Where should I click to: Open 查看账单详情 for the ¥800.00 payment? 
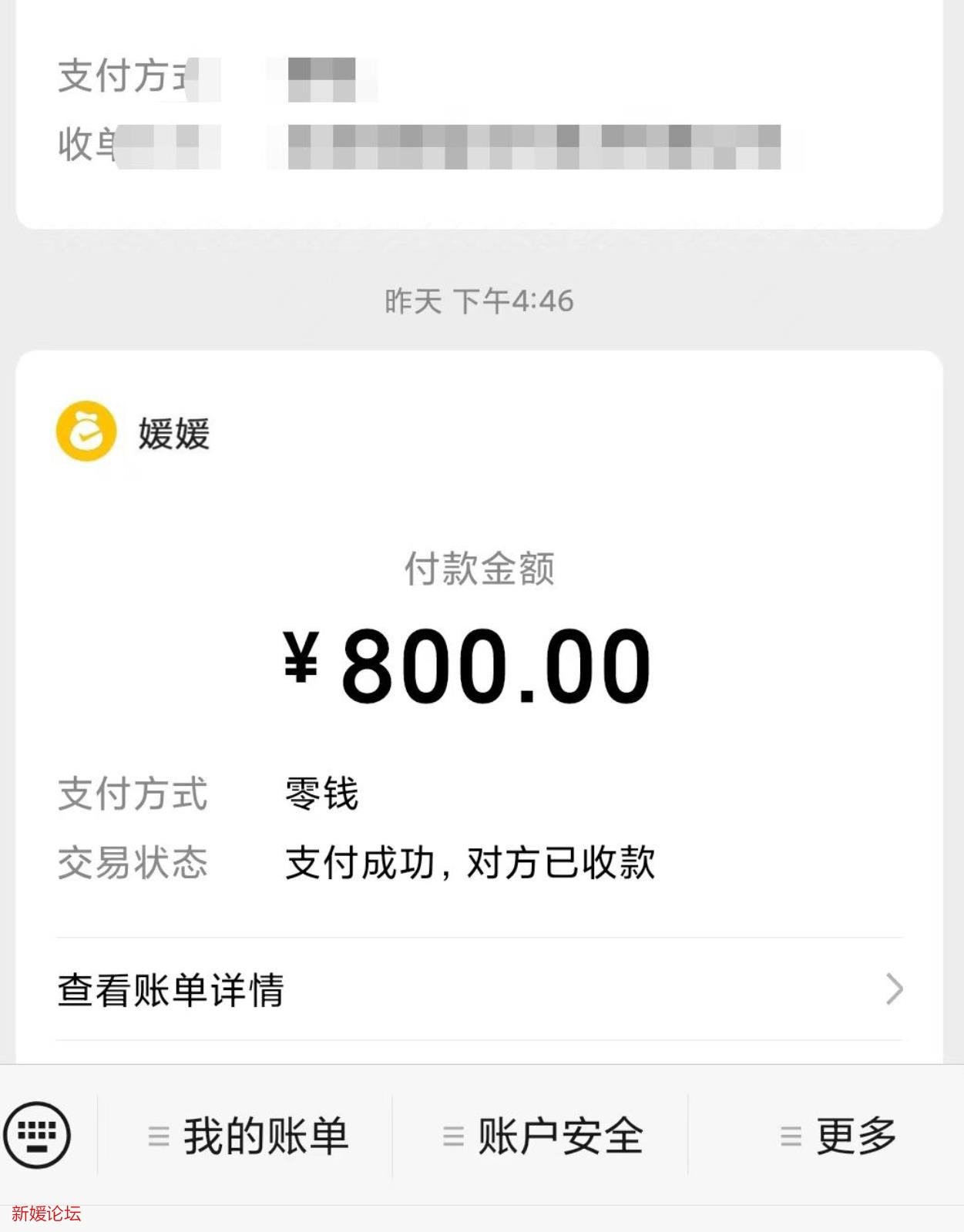(479, 989)
